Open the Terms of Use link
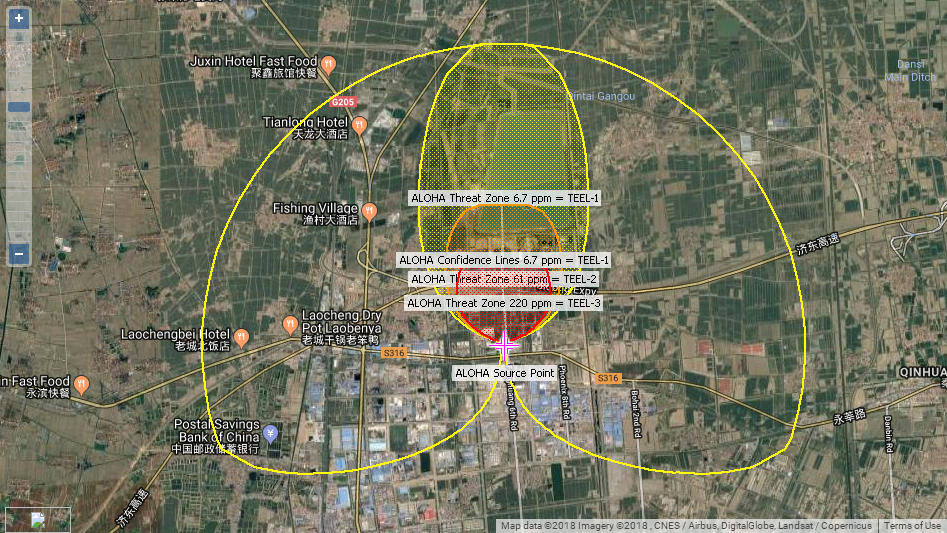The height and width of the screenshot is (533, 947). tap(912, 526)
